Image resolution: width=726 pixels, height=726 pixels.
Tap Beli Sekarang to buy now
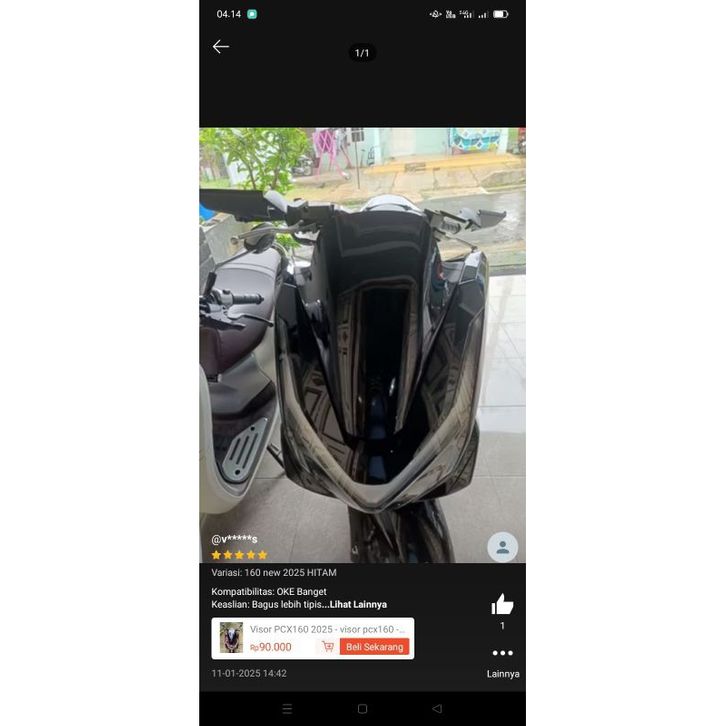coord(374,647)
